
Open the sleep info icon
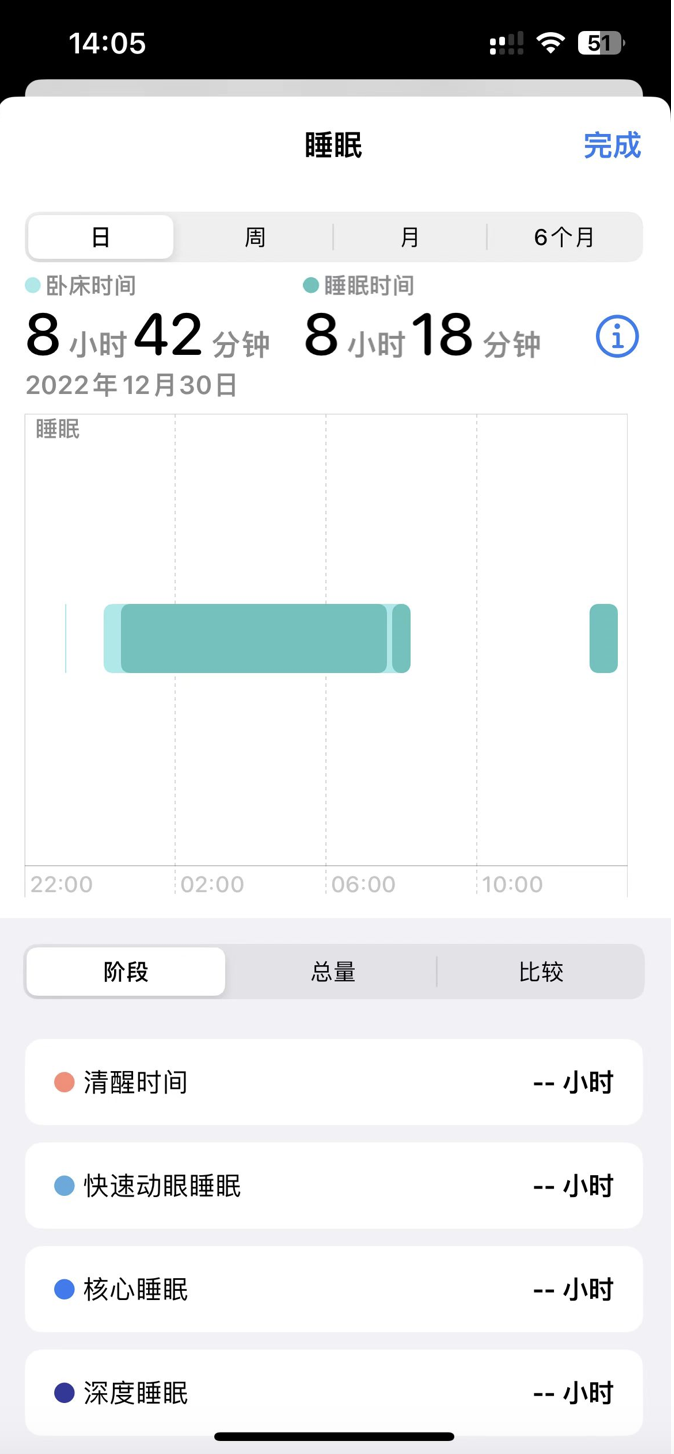point(616,337)
